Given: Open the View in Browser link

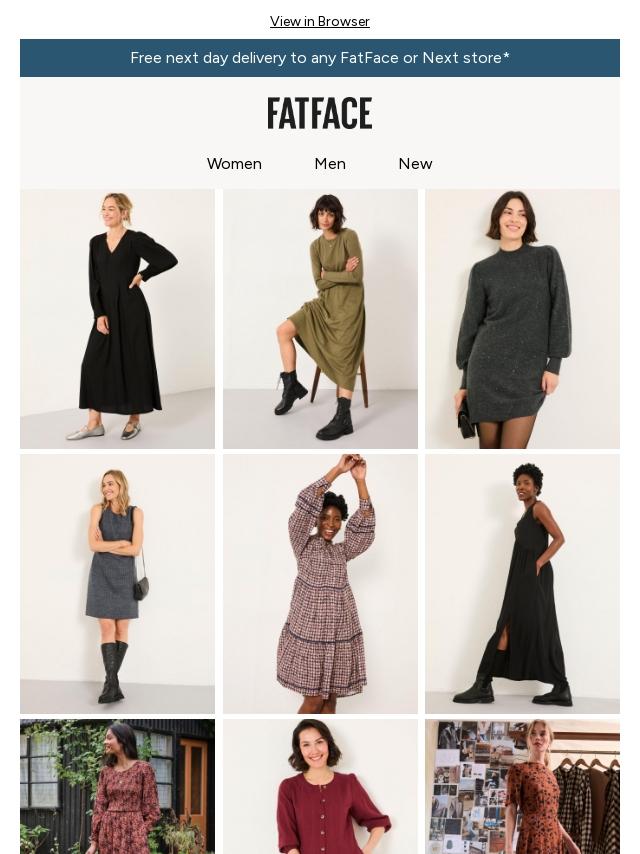Looking at the screenshot, I should pos(319,21).
